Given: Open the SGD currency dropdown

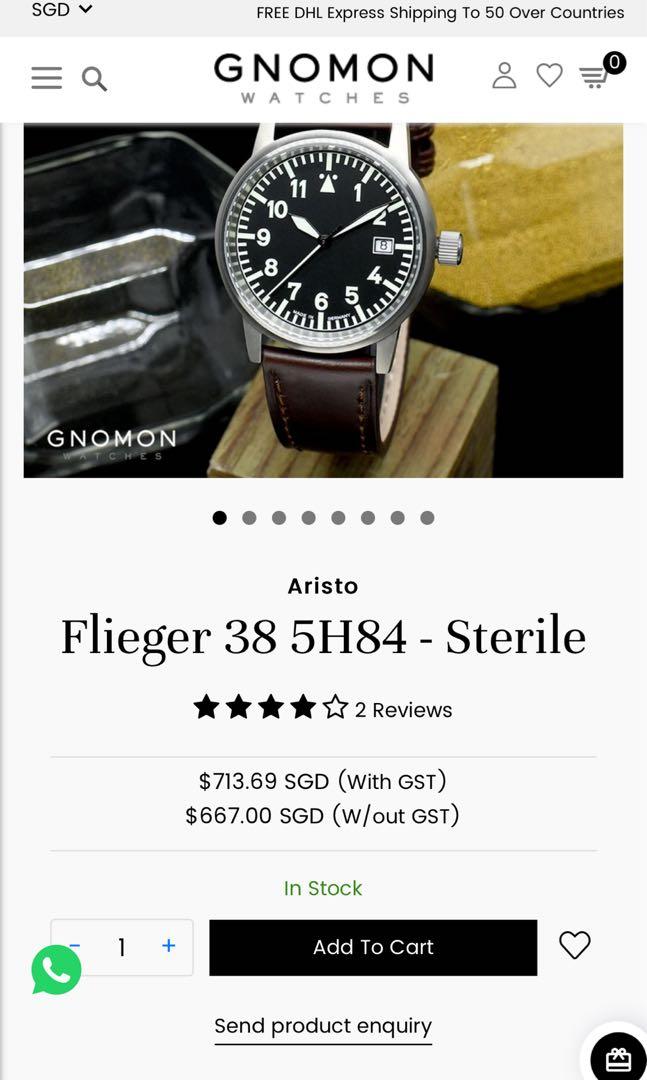Looking at the screenshot, I should point(60,10).
